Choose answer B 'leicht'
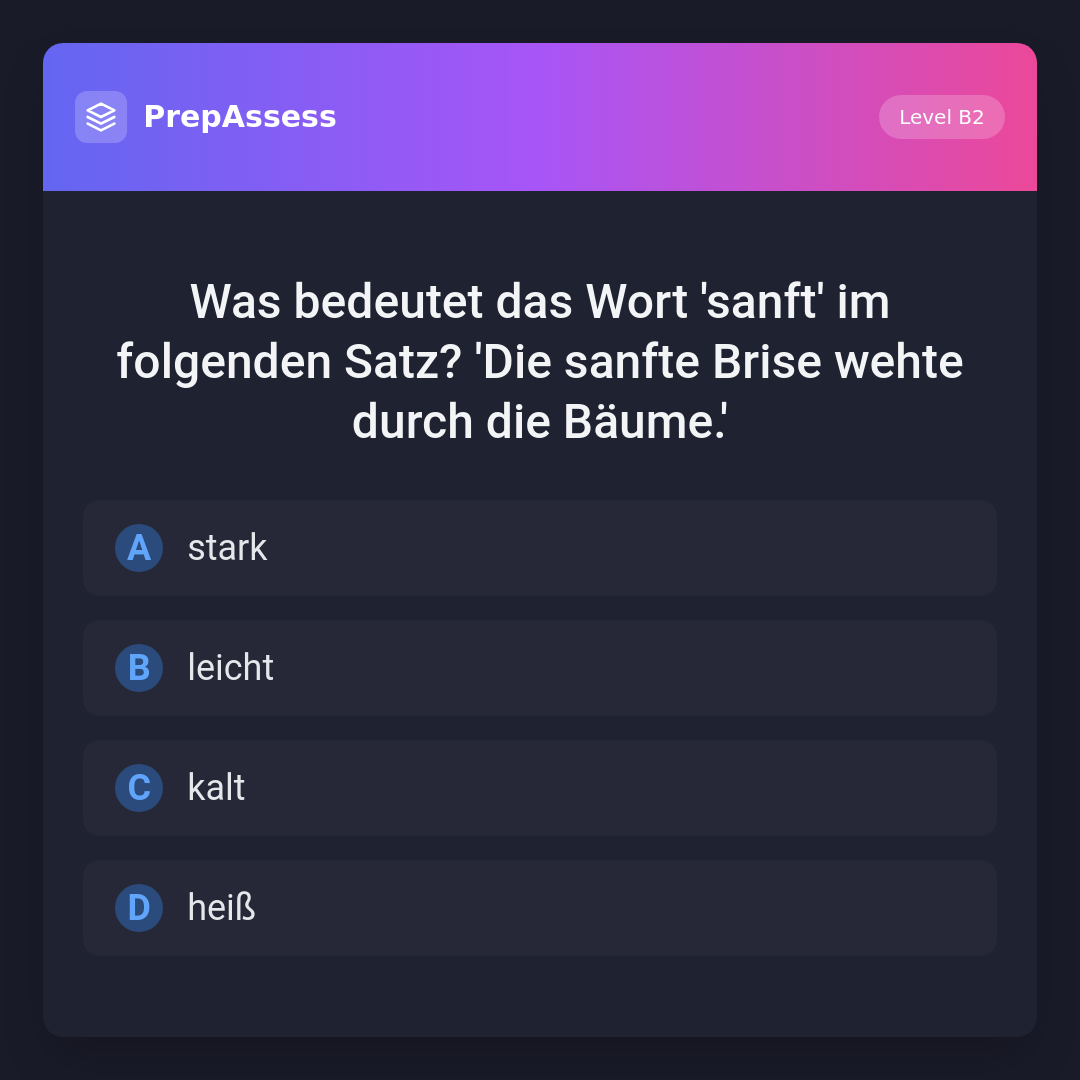This screenshot has width=1080, height=1080. (540, 668)
